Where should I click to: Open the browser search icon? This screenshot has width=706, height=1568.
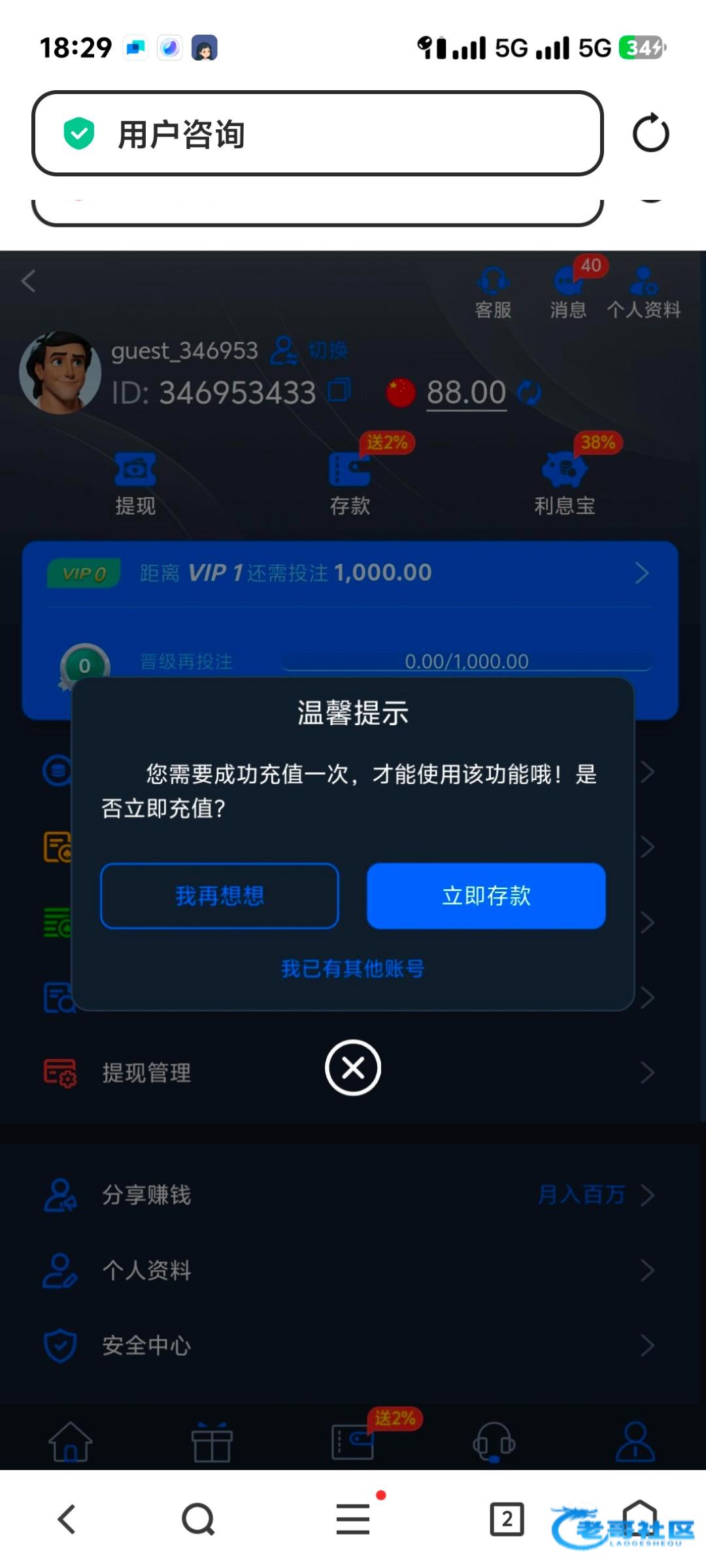point(198,1519)
